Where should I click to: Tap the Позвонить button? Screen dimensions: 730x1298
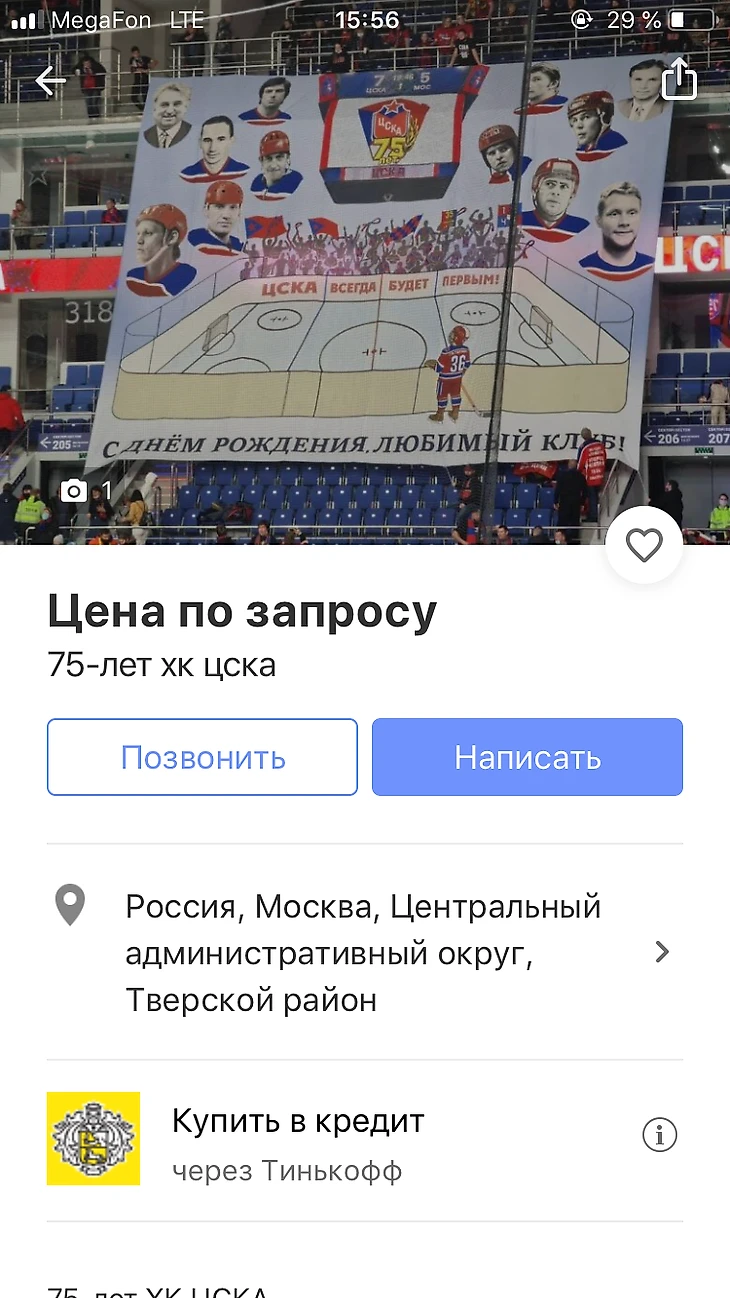(x=202, y=757)
